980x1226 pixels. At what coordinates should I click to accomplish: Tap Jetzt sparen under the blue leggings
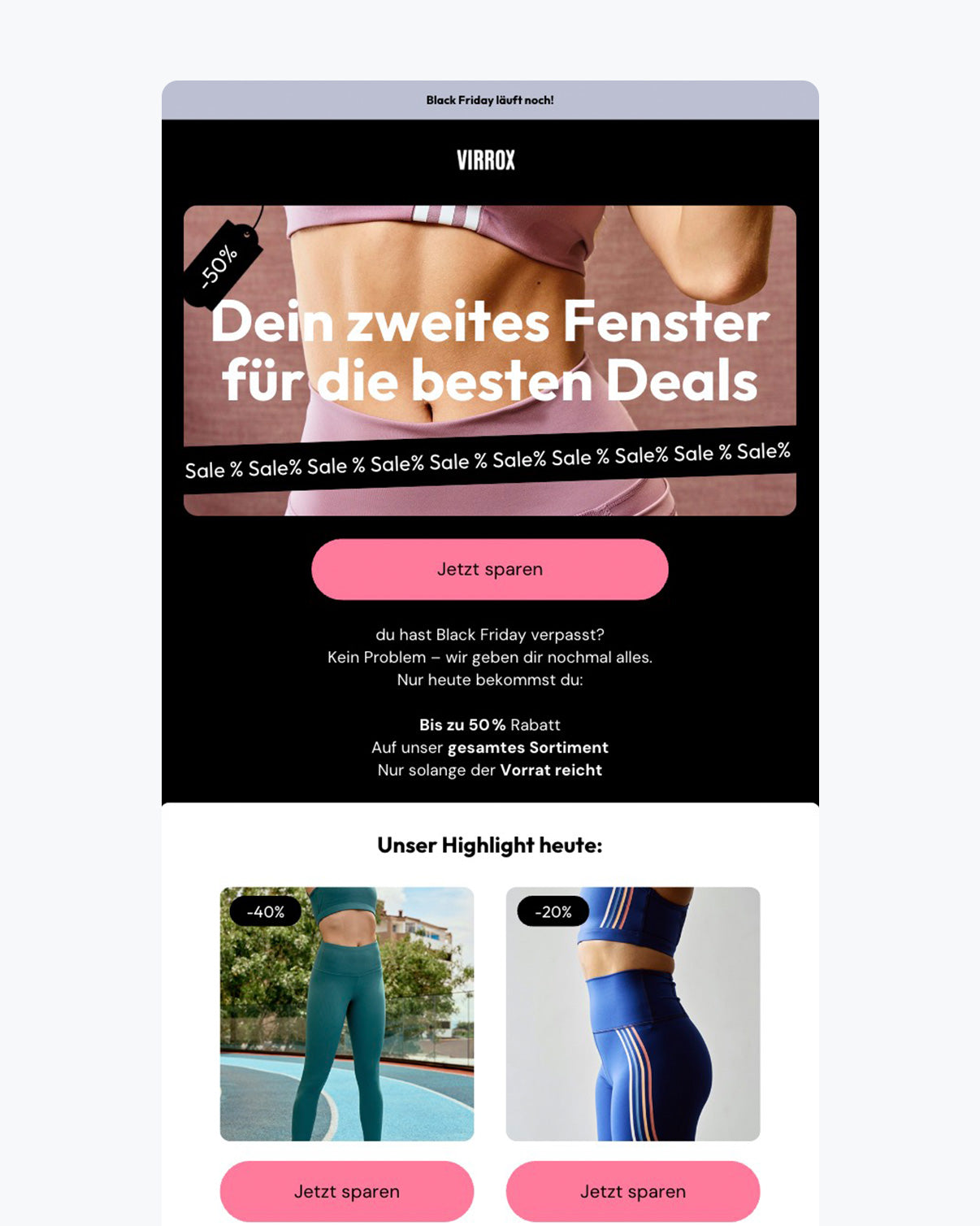click(x=632, y=1191)
